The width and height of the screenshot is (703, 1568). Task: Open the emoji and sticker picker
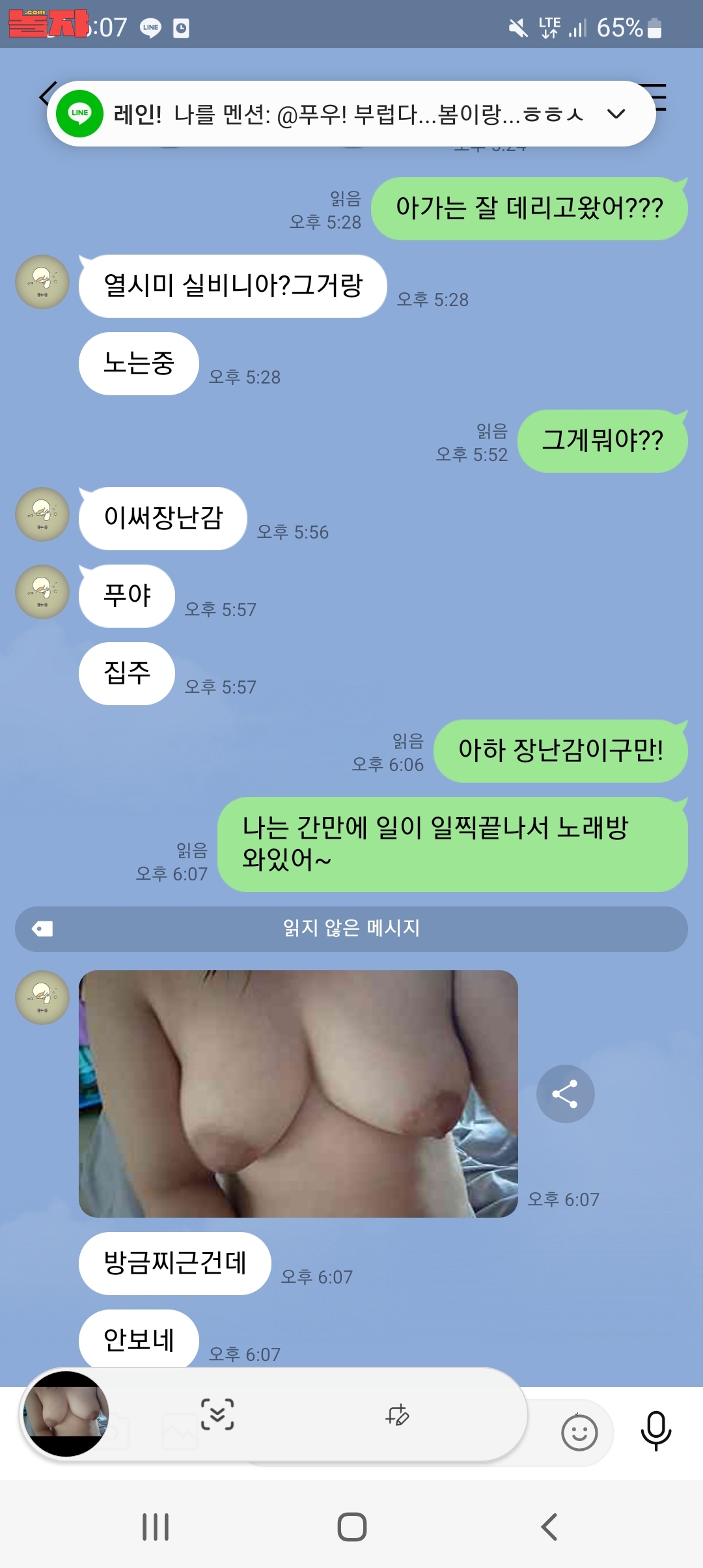click(x=579, y=1433)
